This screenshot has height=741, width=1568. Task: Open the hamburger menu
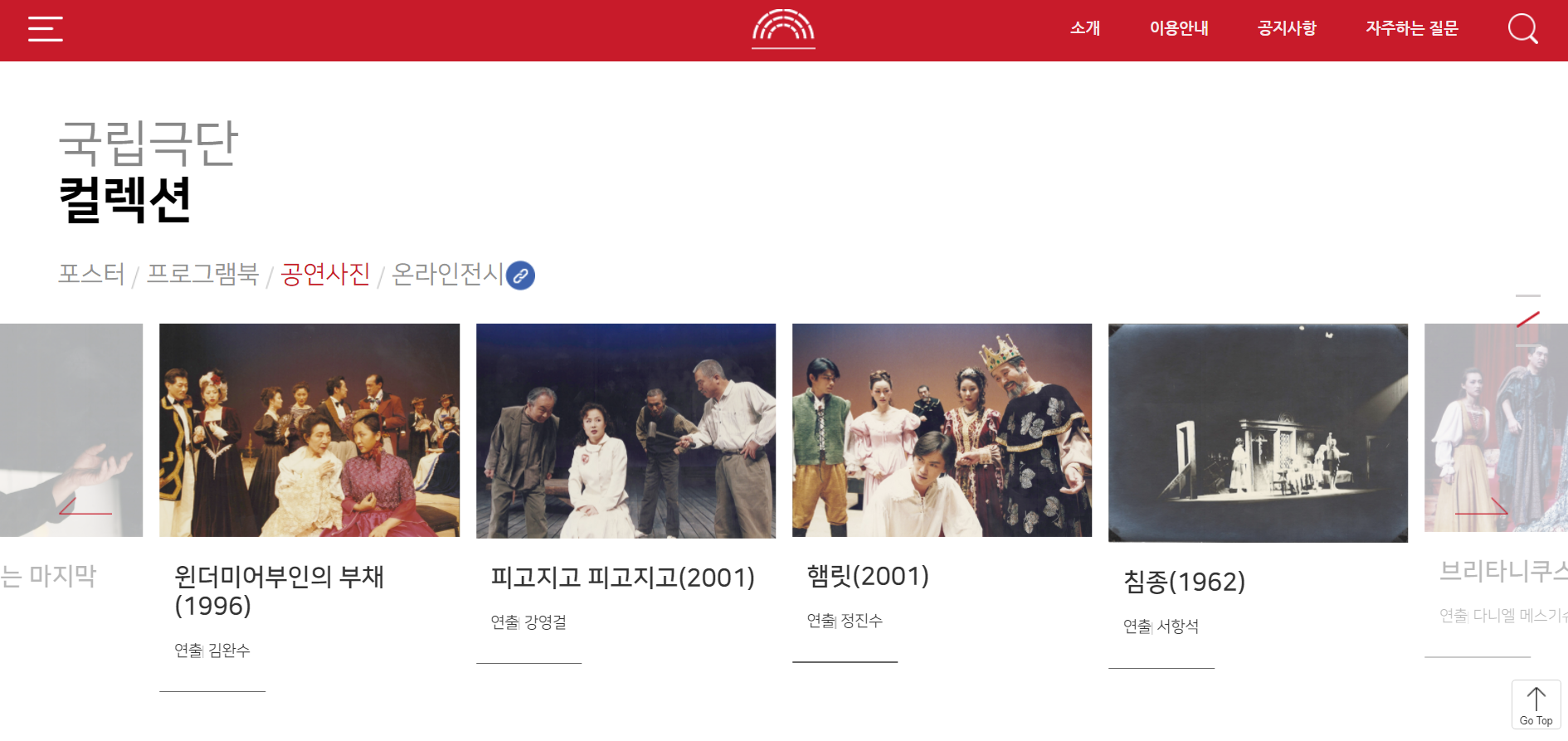pos(46,29)
